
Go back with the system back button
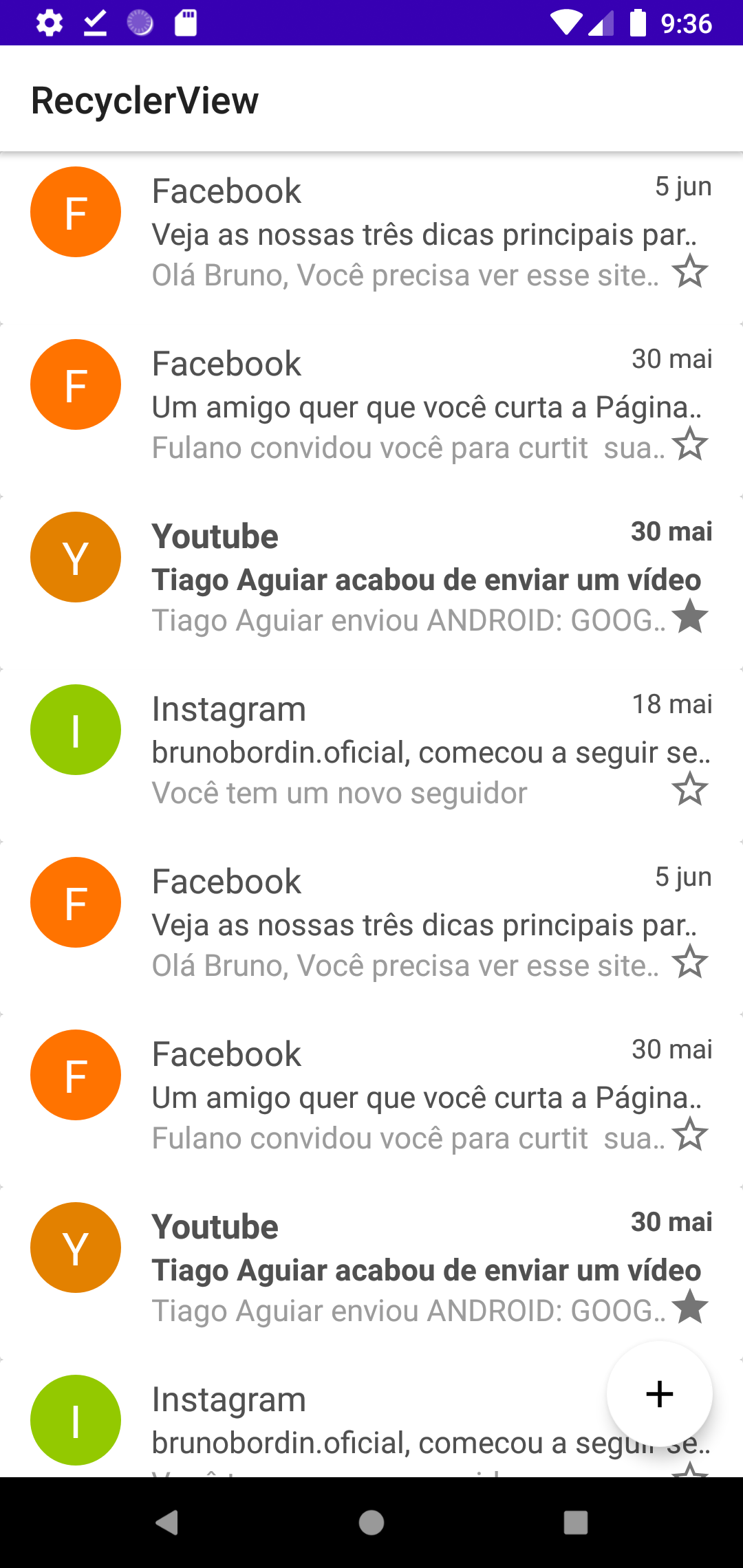point(167,1523)
